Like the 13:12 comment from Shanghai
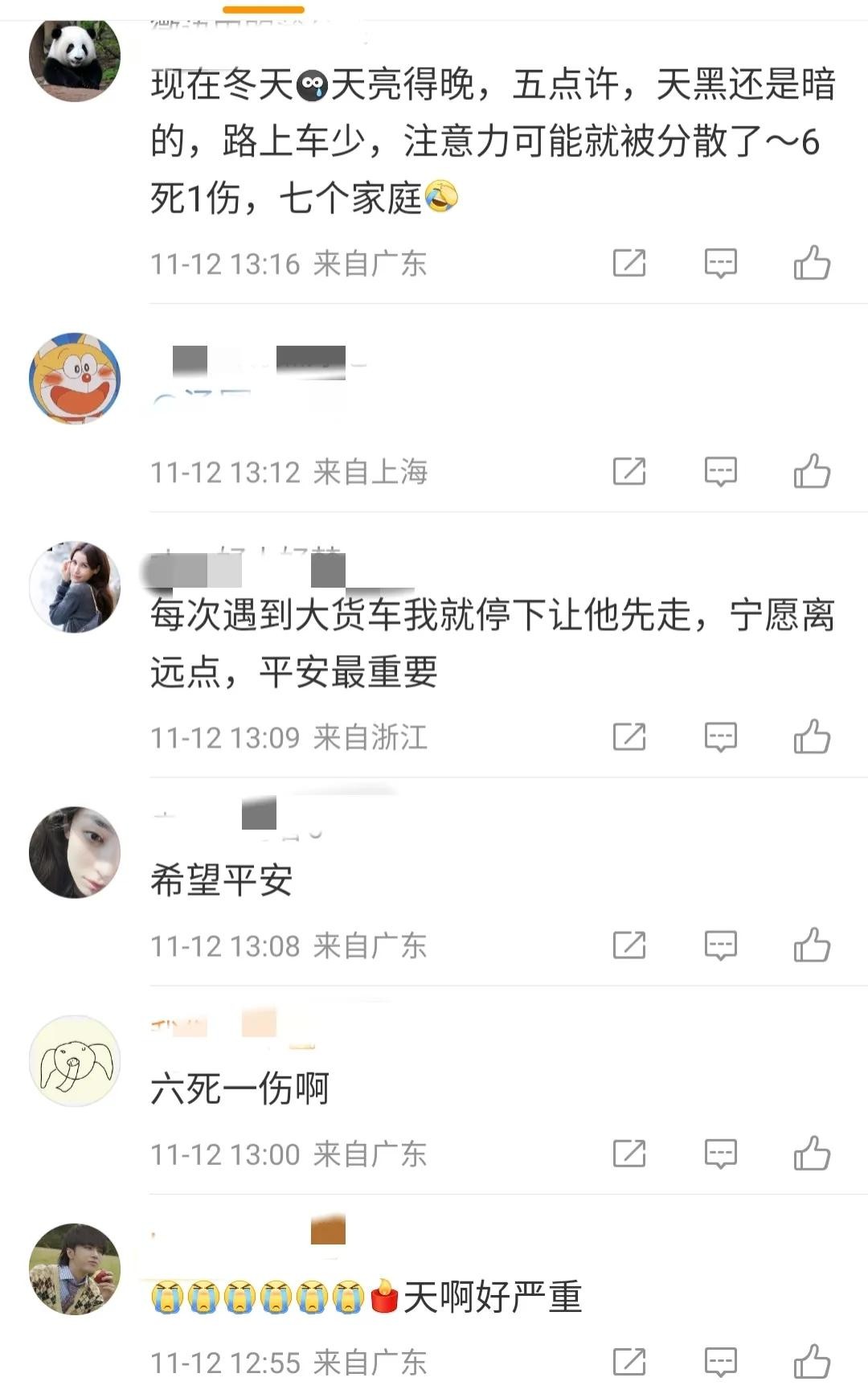This screenshot has height=1394, width=868. (x=812, y=472)
